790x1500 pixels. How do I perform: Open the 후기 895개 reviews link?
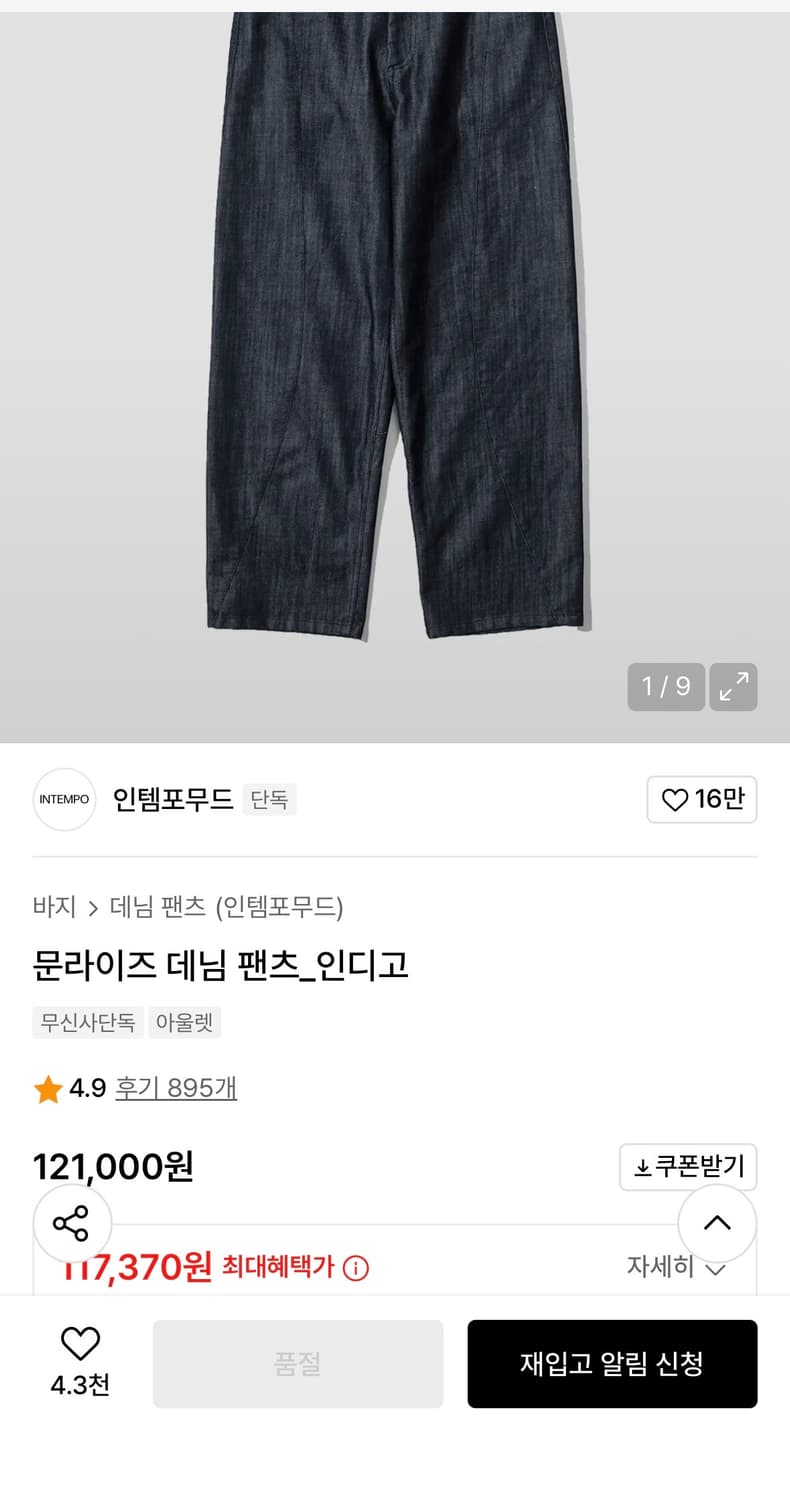pos(176,1088)
